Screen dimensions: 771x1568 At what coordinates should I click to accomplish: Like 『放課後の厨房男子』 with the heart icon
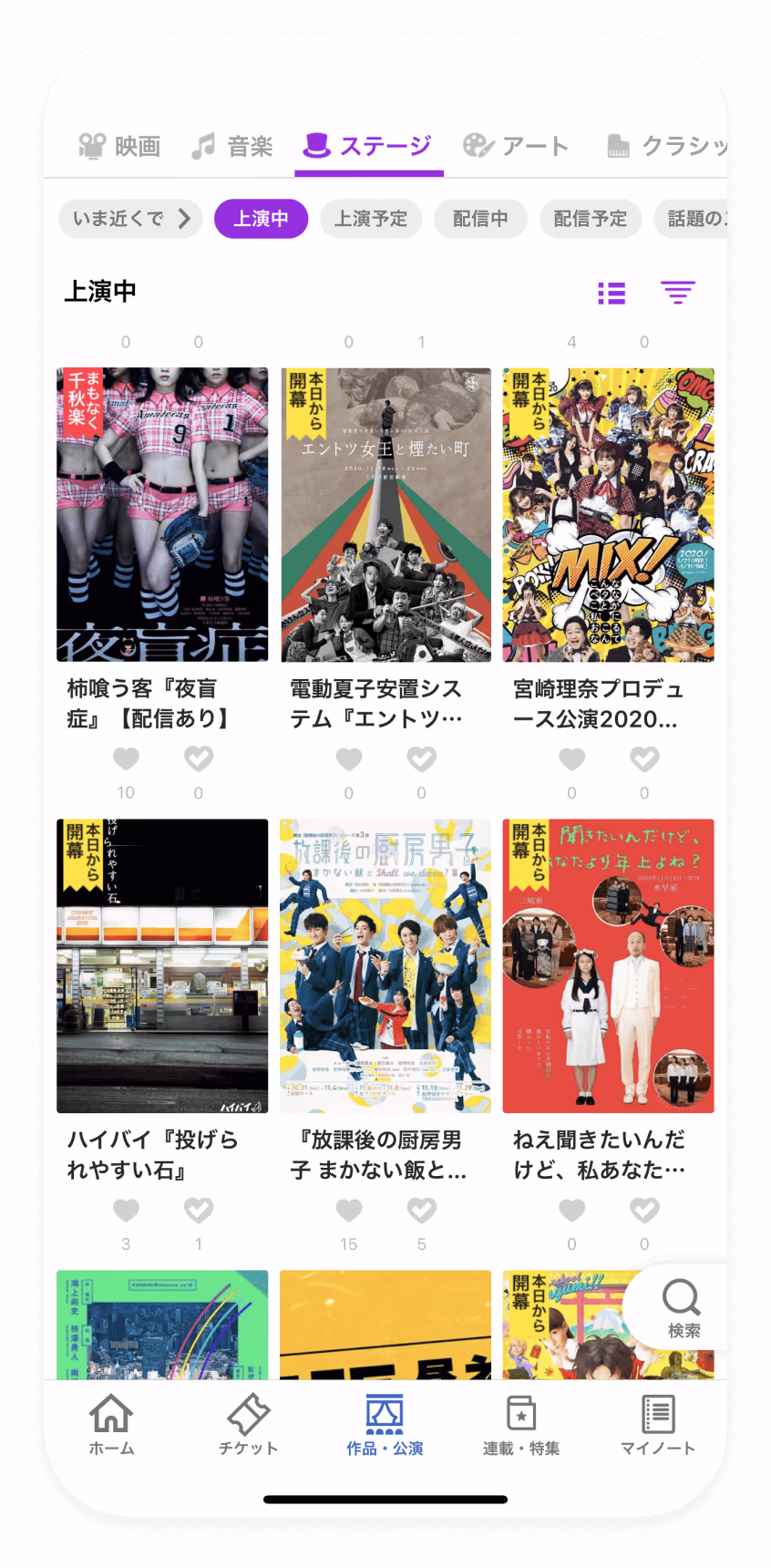[349, 1210]
